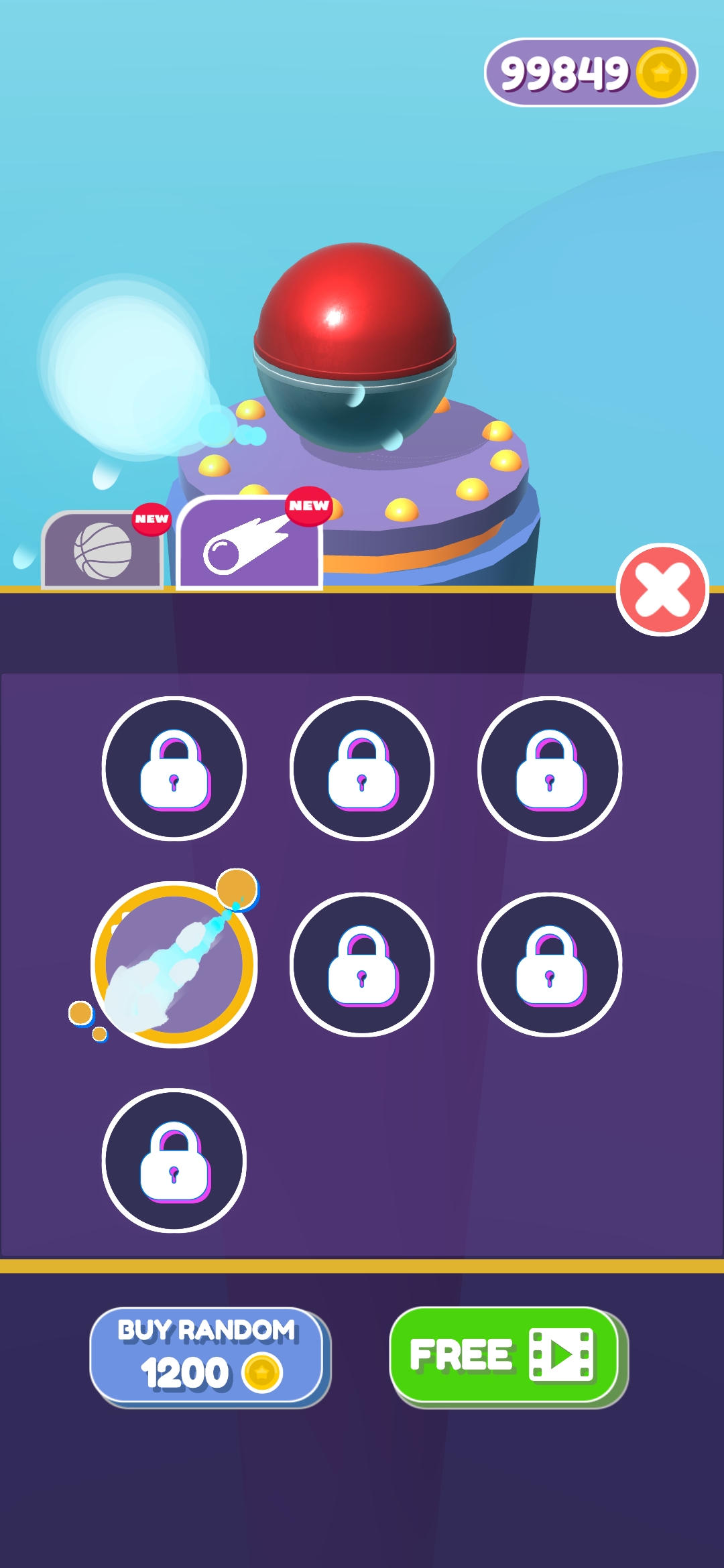Buy a random item for 1200 coins
This screenshot has height=1568, width=724.
pyautogui.click(x=207, y=1355)
